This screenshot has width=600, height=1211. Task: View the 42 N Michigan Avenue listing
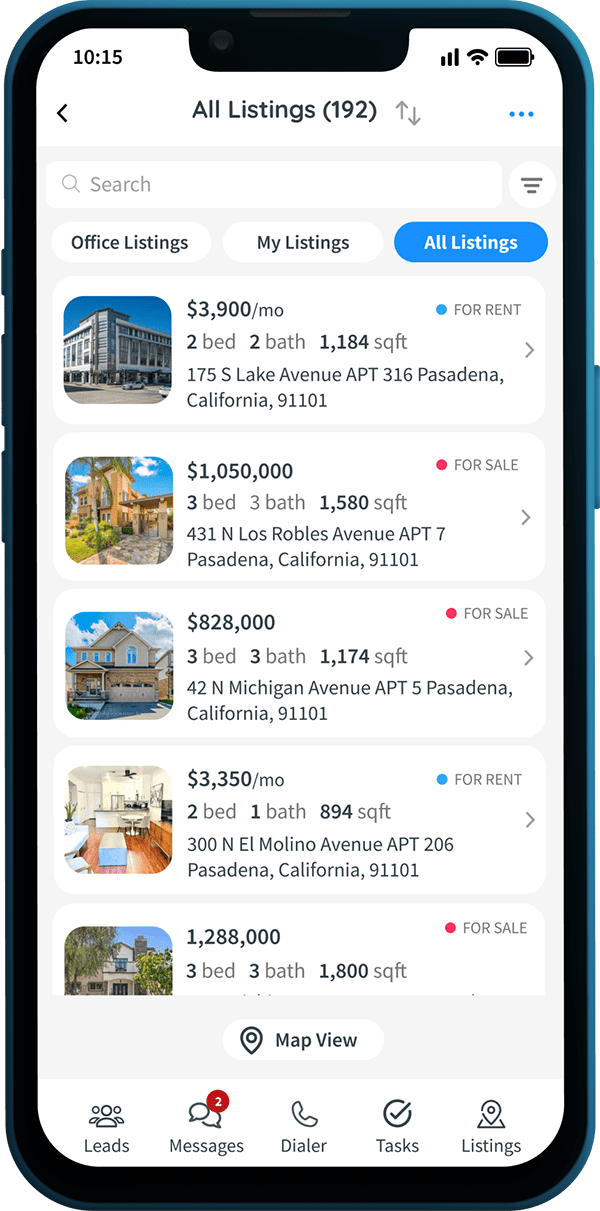coord(299,664)
